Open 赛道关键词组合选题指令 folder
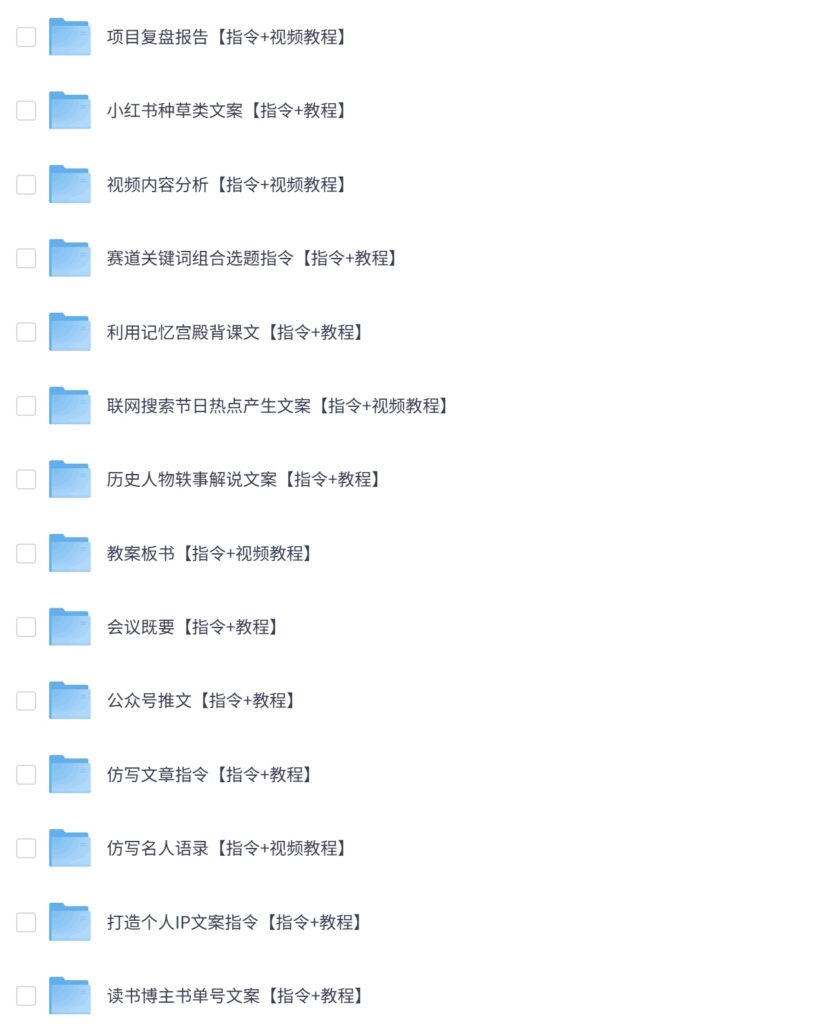The height and width of the screenshot is (1024, 822). 252,258
